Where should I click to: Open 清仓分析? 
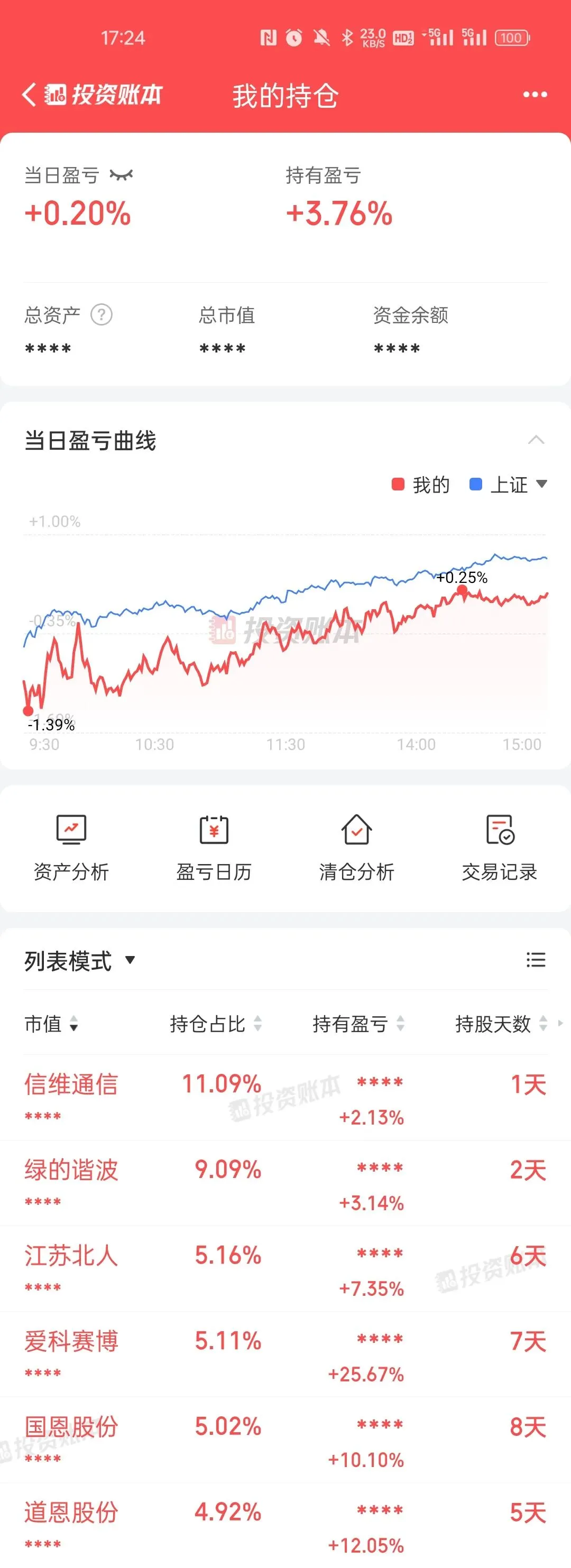click(x=357, y=848)
